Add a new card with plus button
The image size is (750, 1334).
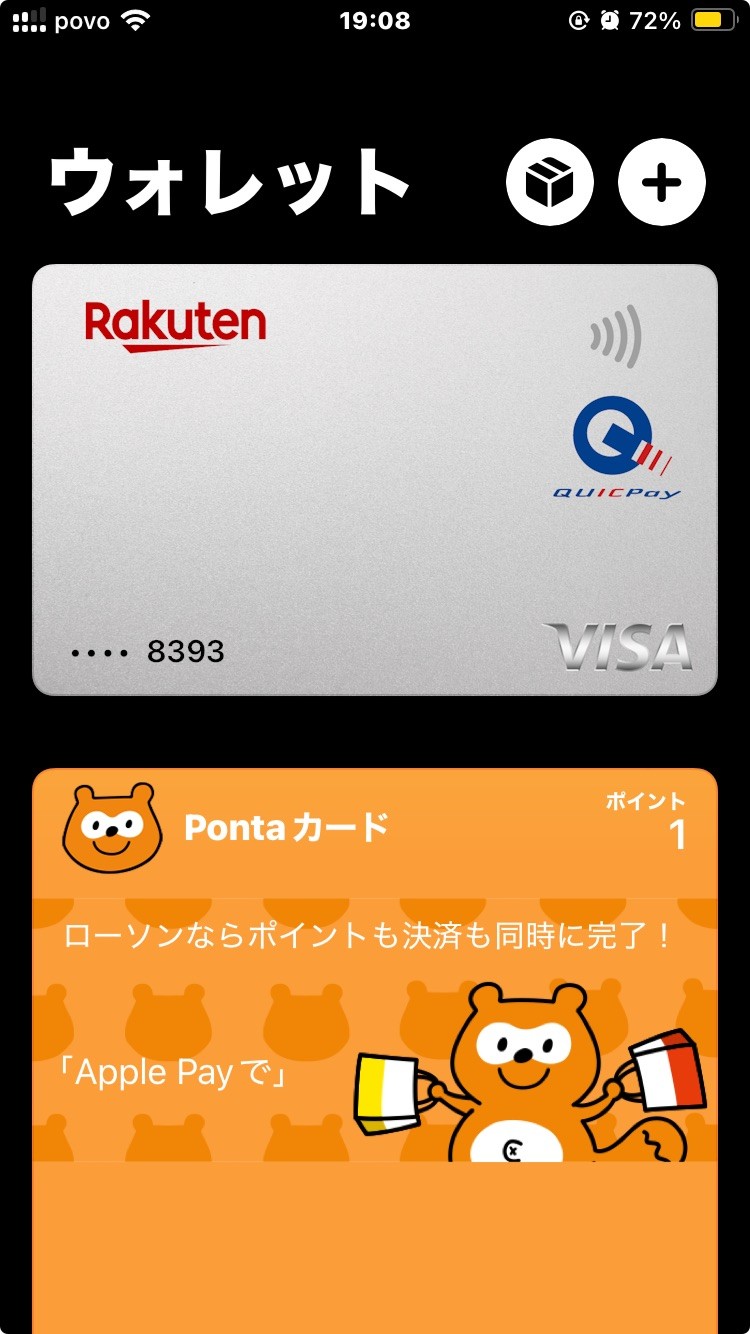(661, 183)
